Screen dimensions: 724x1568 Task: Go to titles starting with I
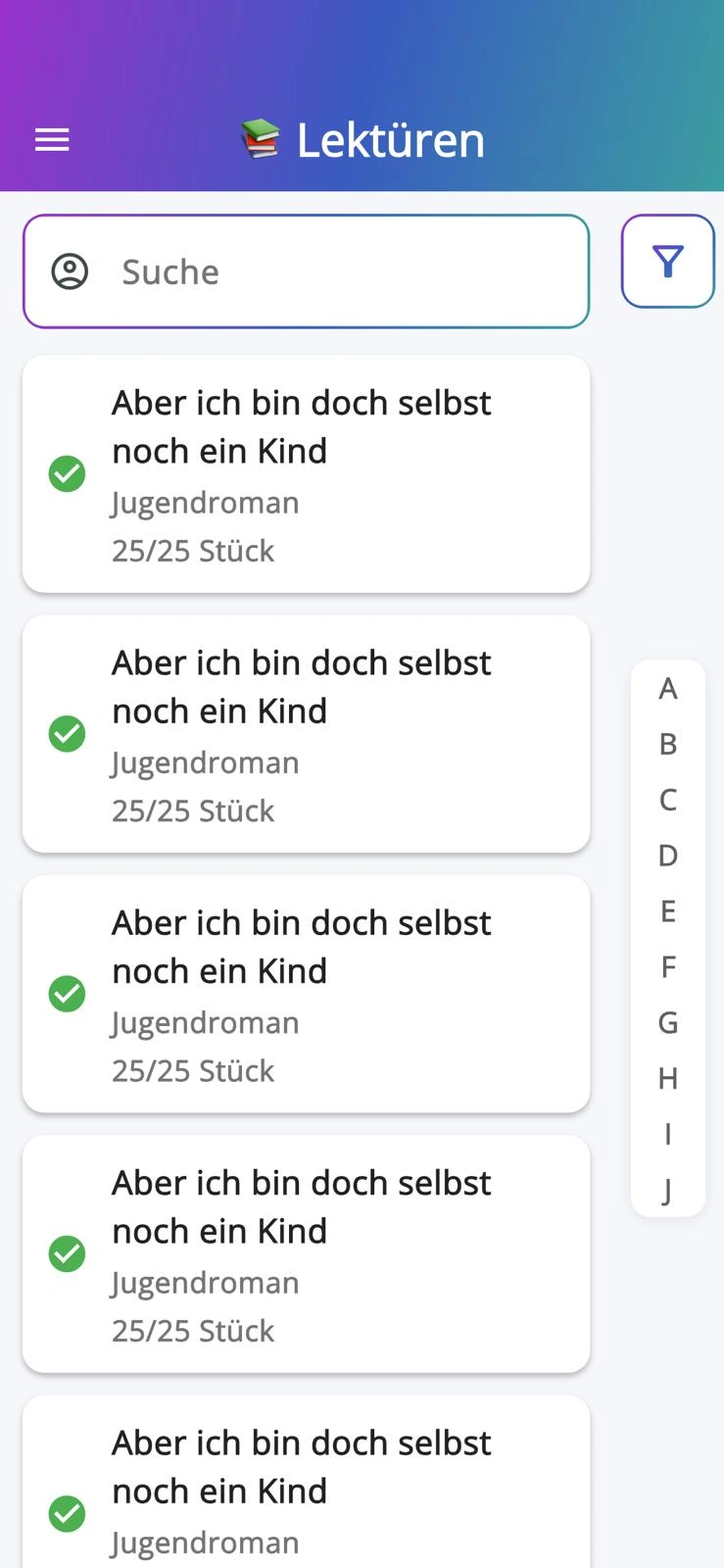tap(668, 1134)
